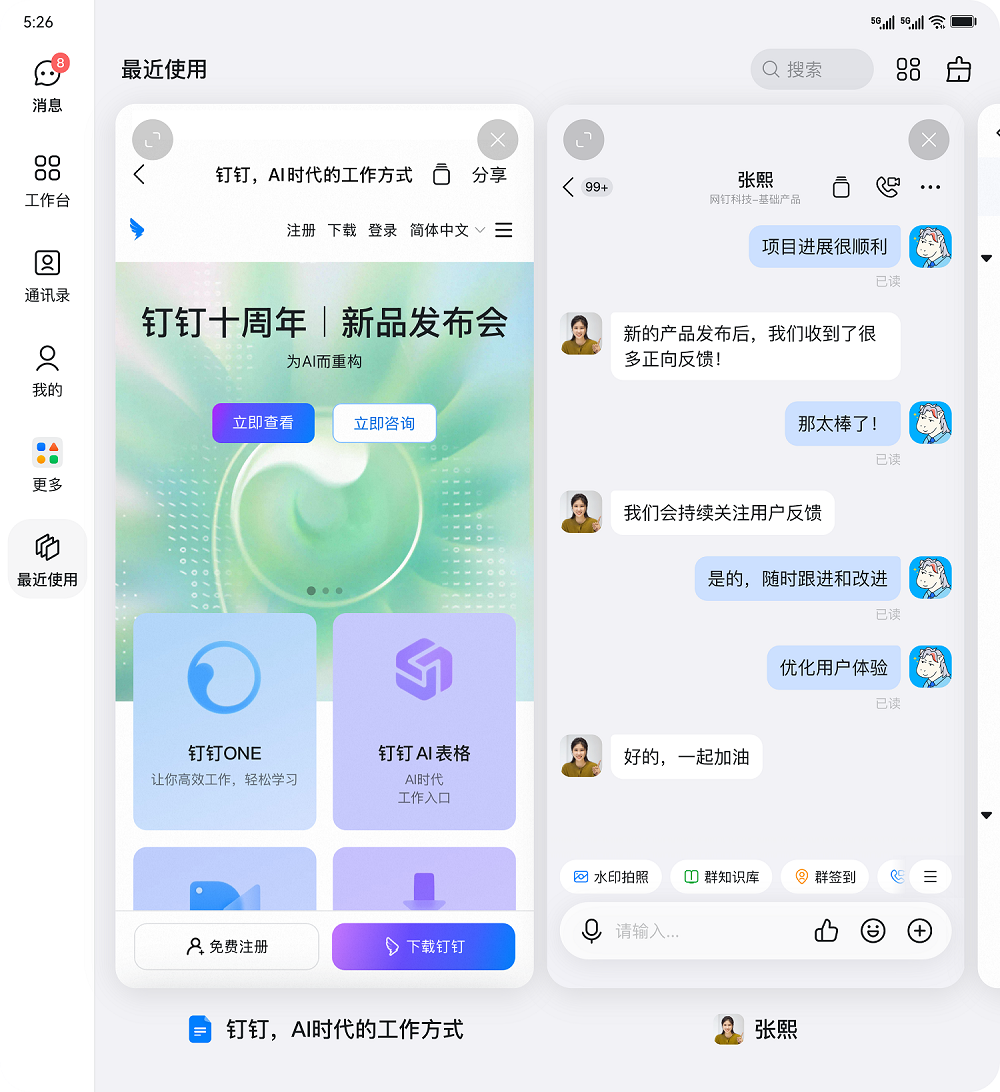Viewport: 1000px width, 1092px height.
Task: Open the grid view icon beside search
Action: tap(908, 70)
